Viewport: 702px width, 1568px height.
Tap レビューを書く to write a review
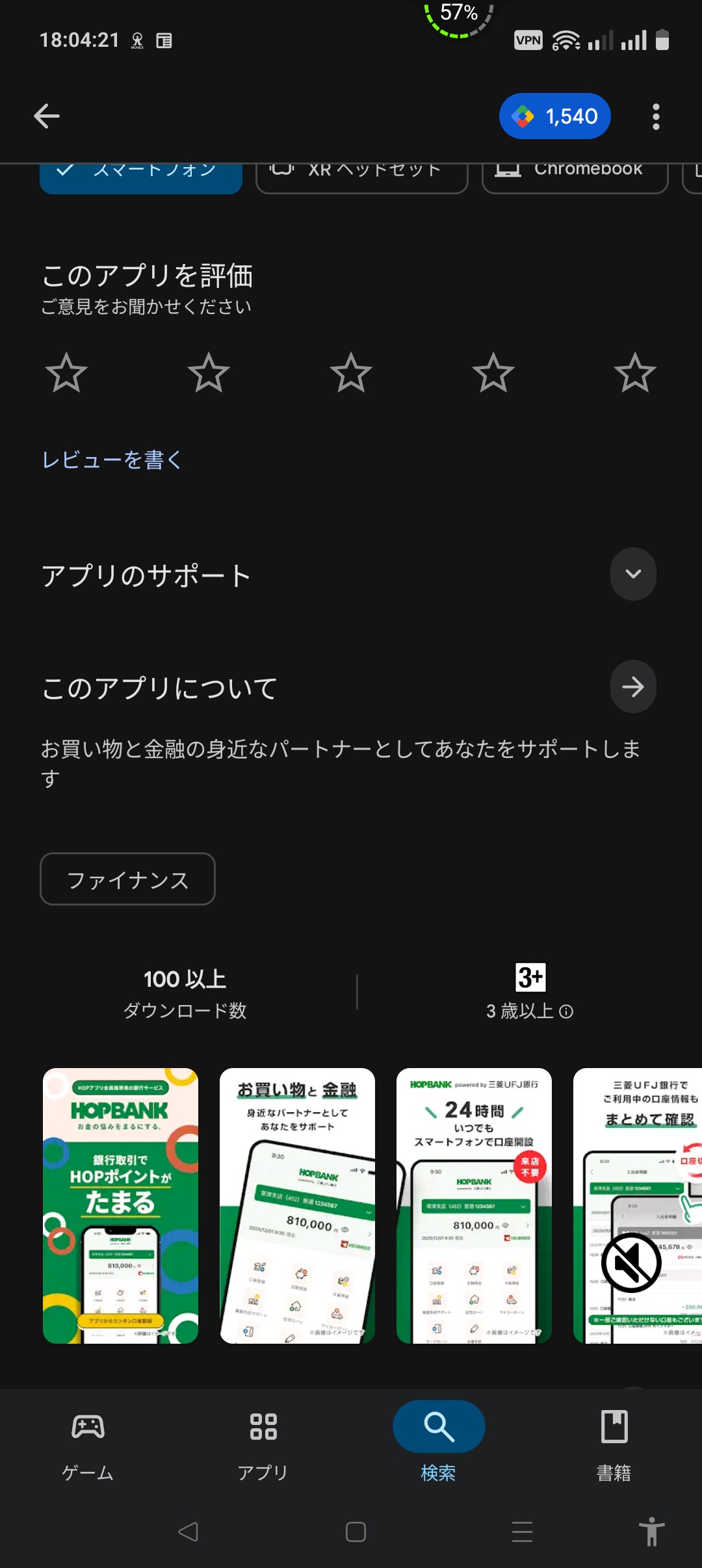coord(112,460)
